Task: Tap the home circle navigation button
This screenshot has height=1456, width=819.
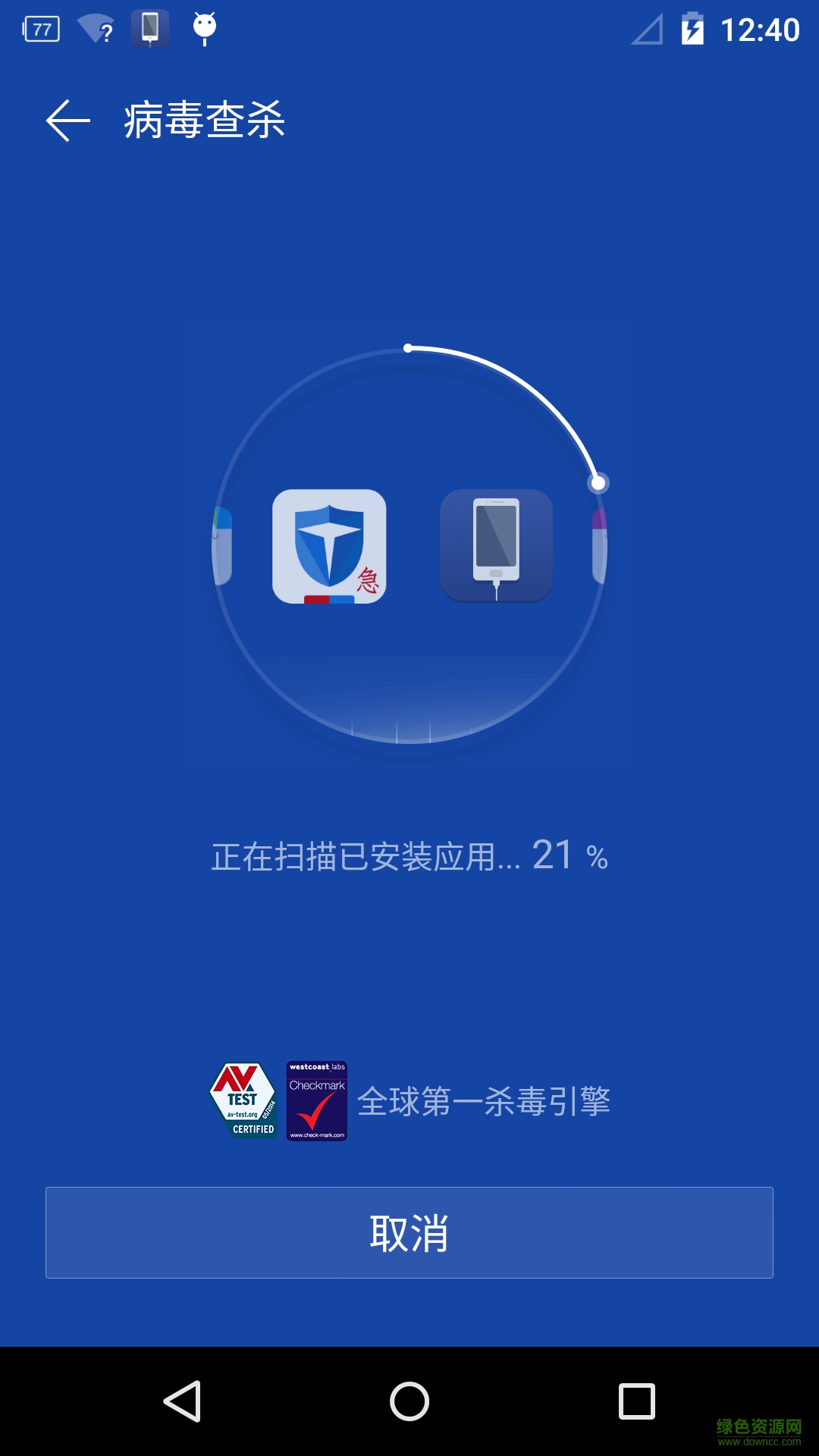Action: [x=409, y=1401]
